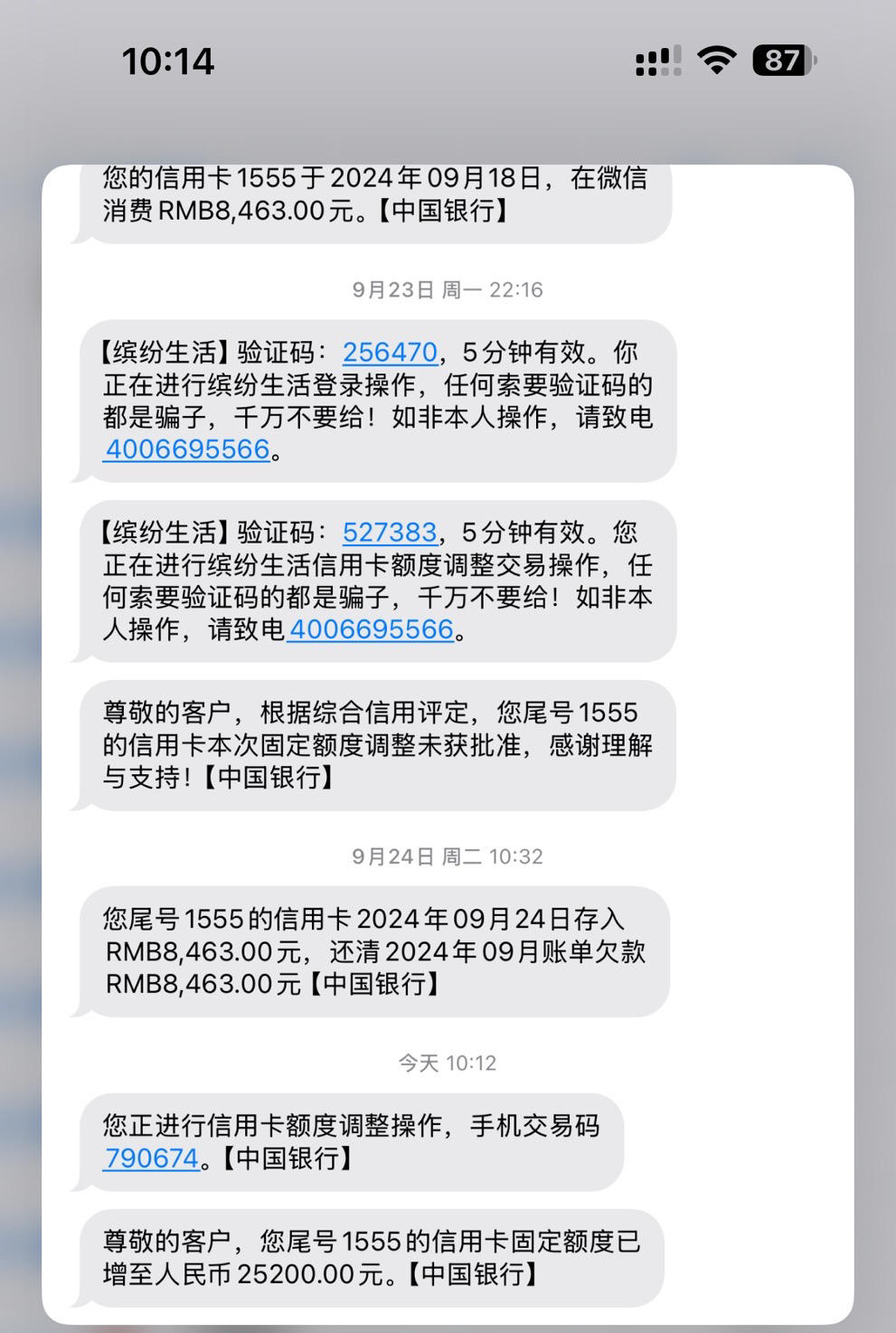This screenshot has width=896, height=1333.
Task: Call 4006695566 in the 信用卡额度调整交易 message
Action: tap(371, 629)
